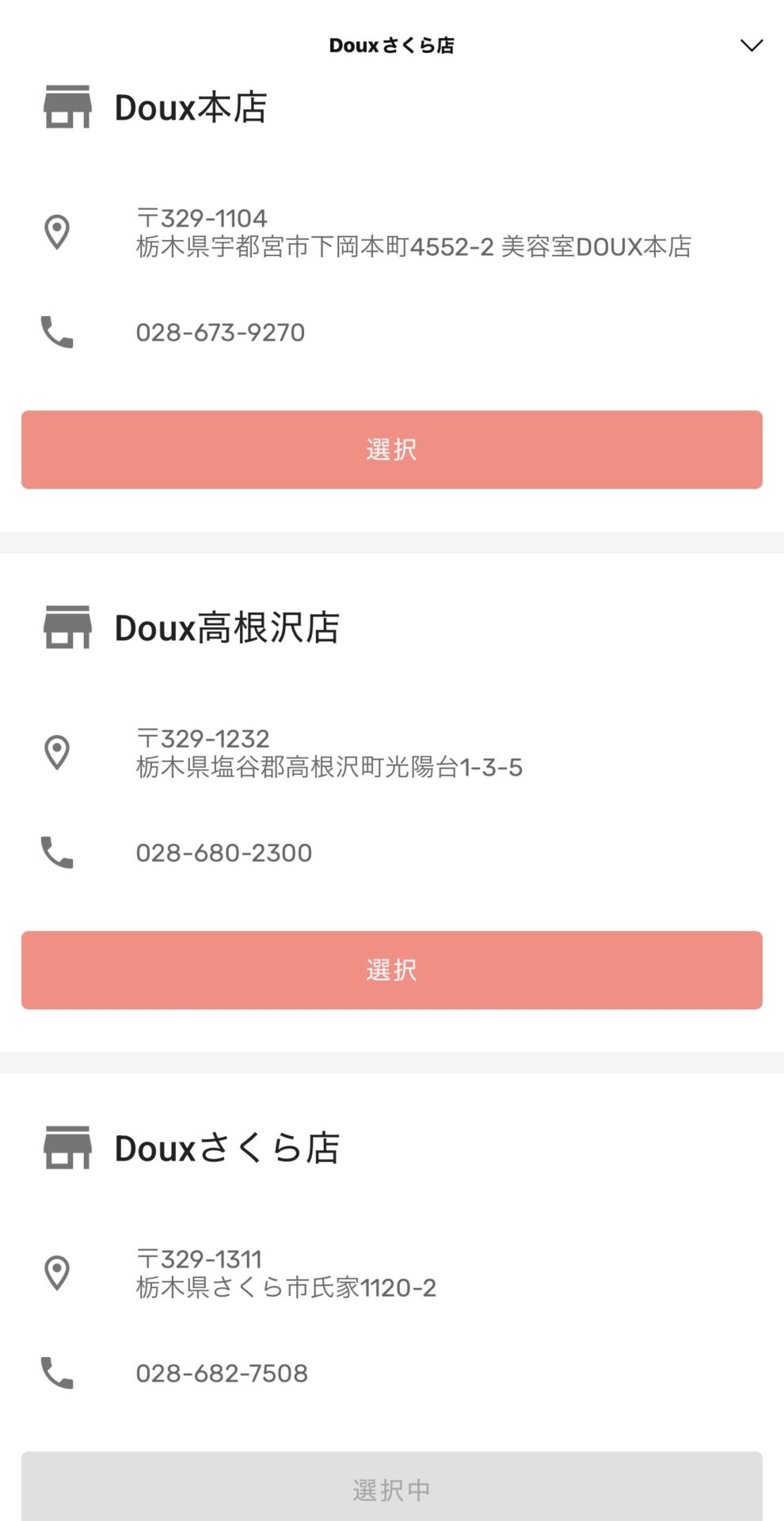This screenshot has height=1521, width=784.
Task: Click the map pin icon for Doux高根沢店
Action: pyautogui.click(x=57, y=753)
